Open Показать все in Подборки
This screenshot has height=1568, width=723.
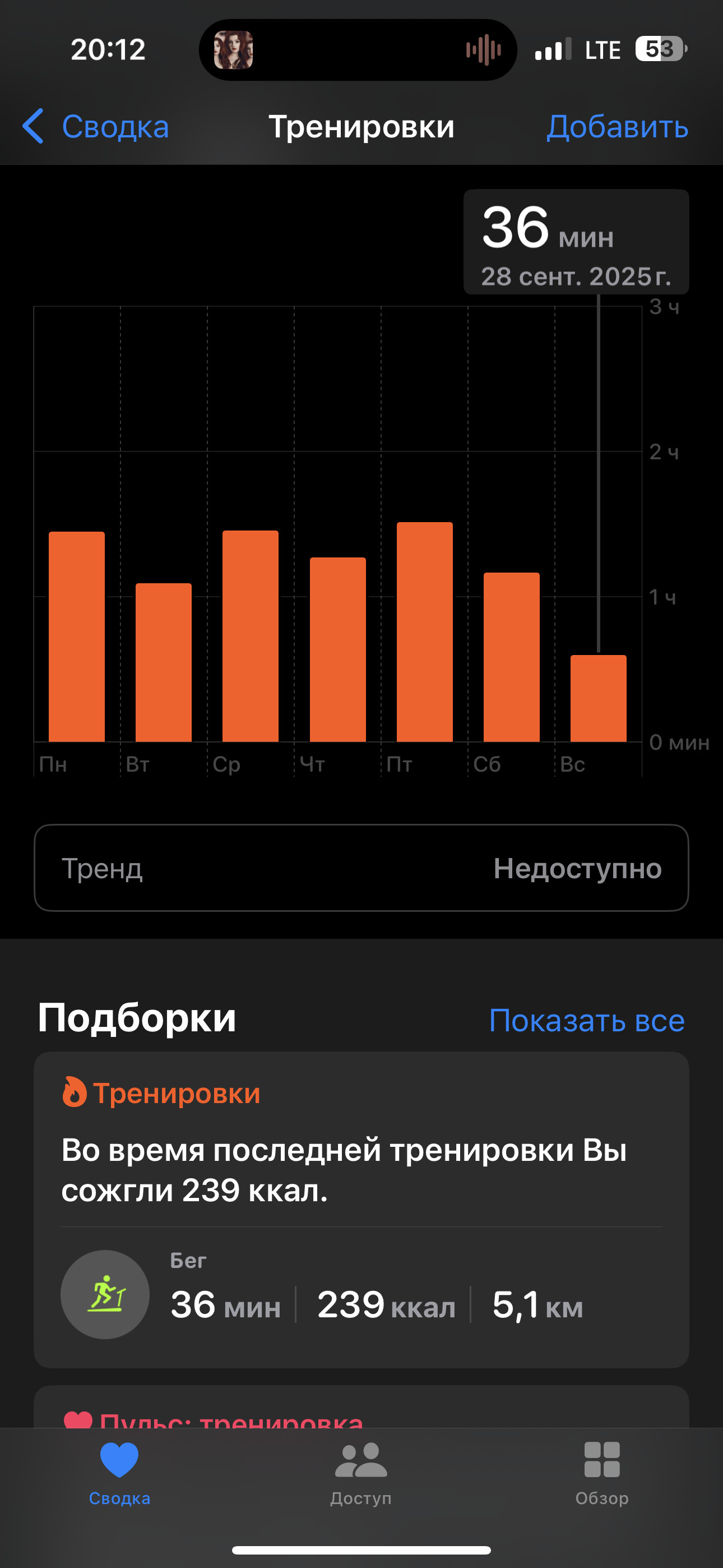[587, 1020]
